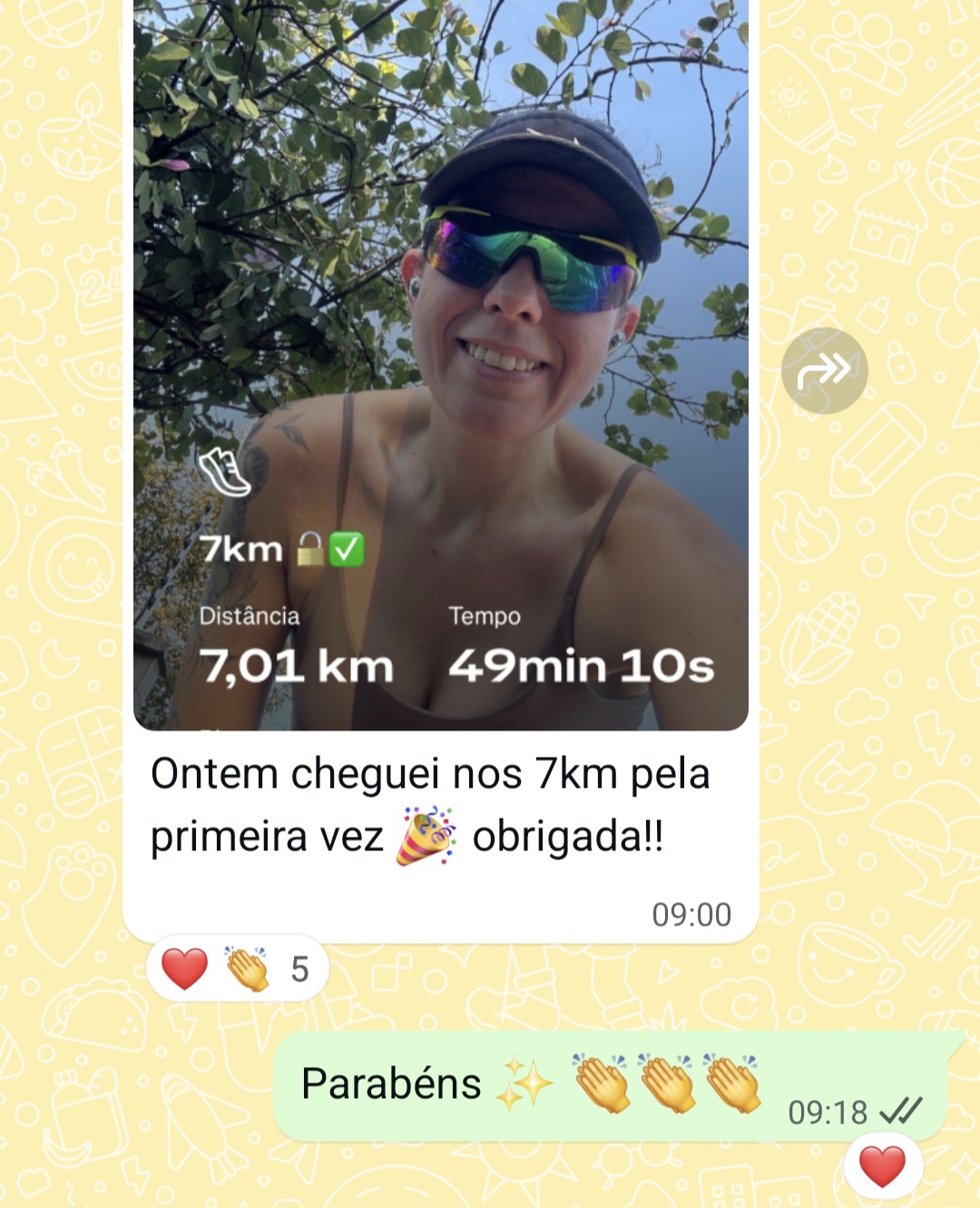Forward the 7km running photo message
The image size is (980, 1208).
point(824,370)
